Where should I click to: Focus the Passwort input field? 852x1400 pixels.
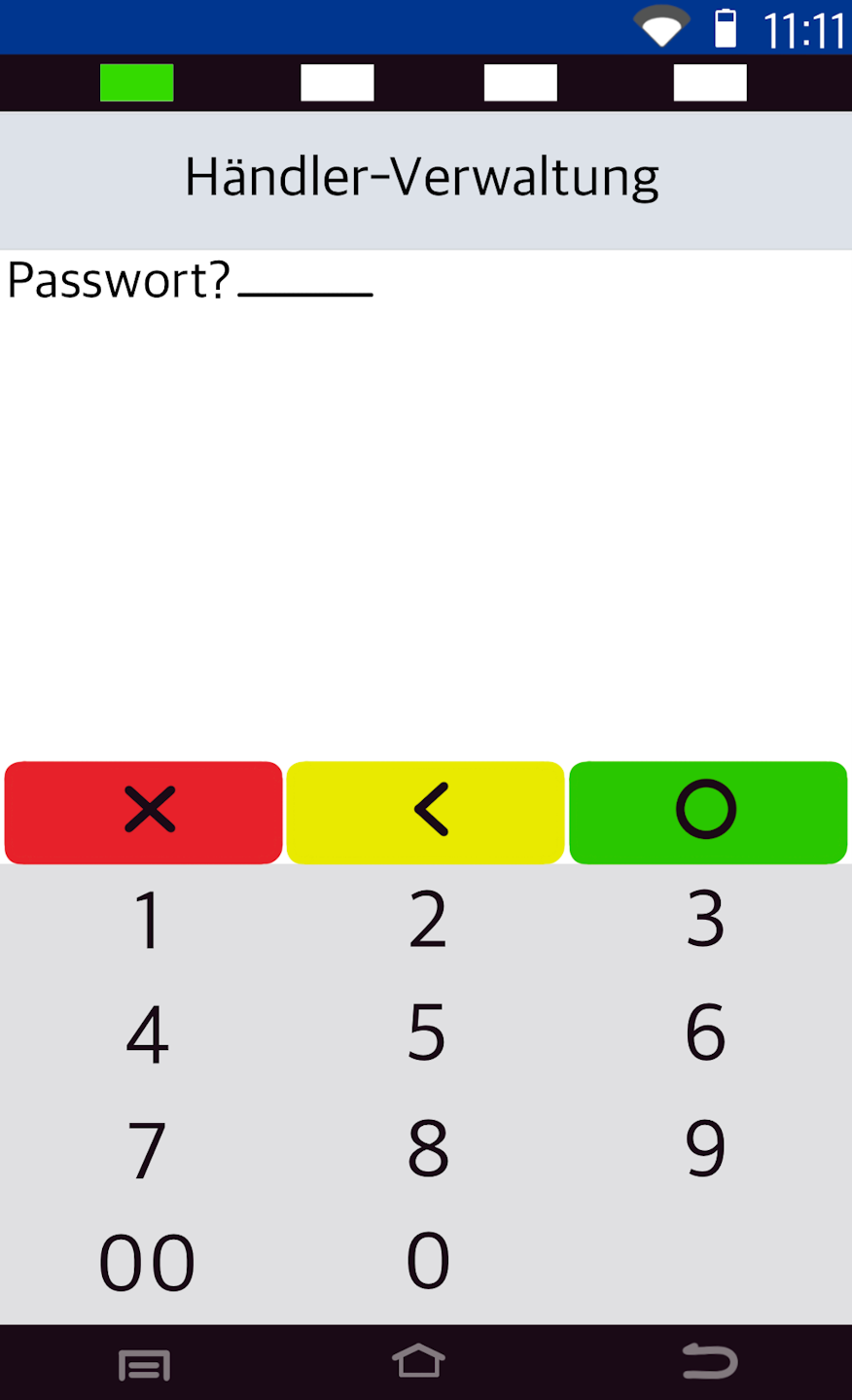click(305, 282)
